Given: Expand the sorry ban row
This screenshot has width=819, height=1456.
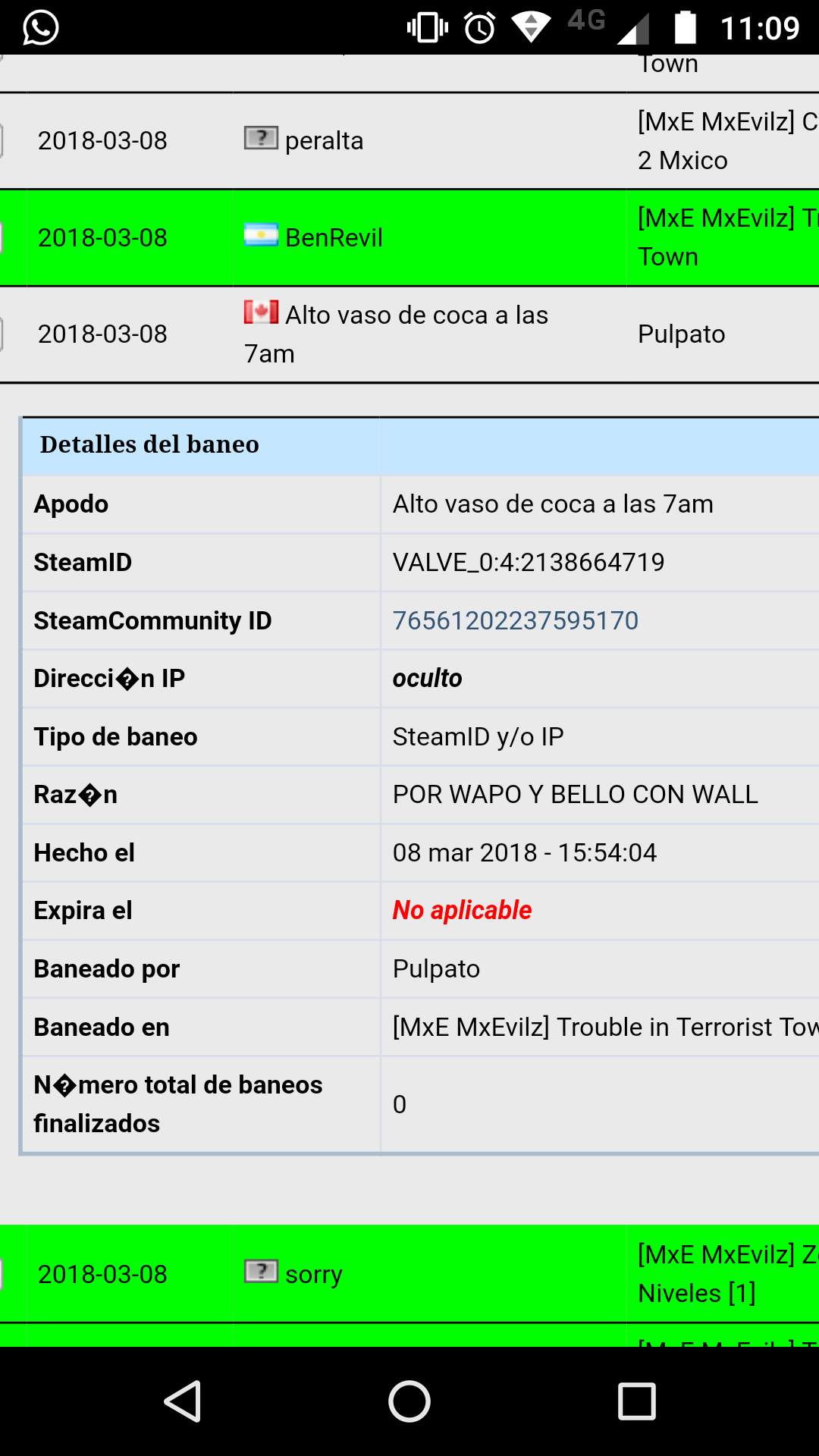Looking at the screenshot, I should click(409, 1274).
